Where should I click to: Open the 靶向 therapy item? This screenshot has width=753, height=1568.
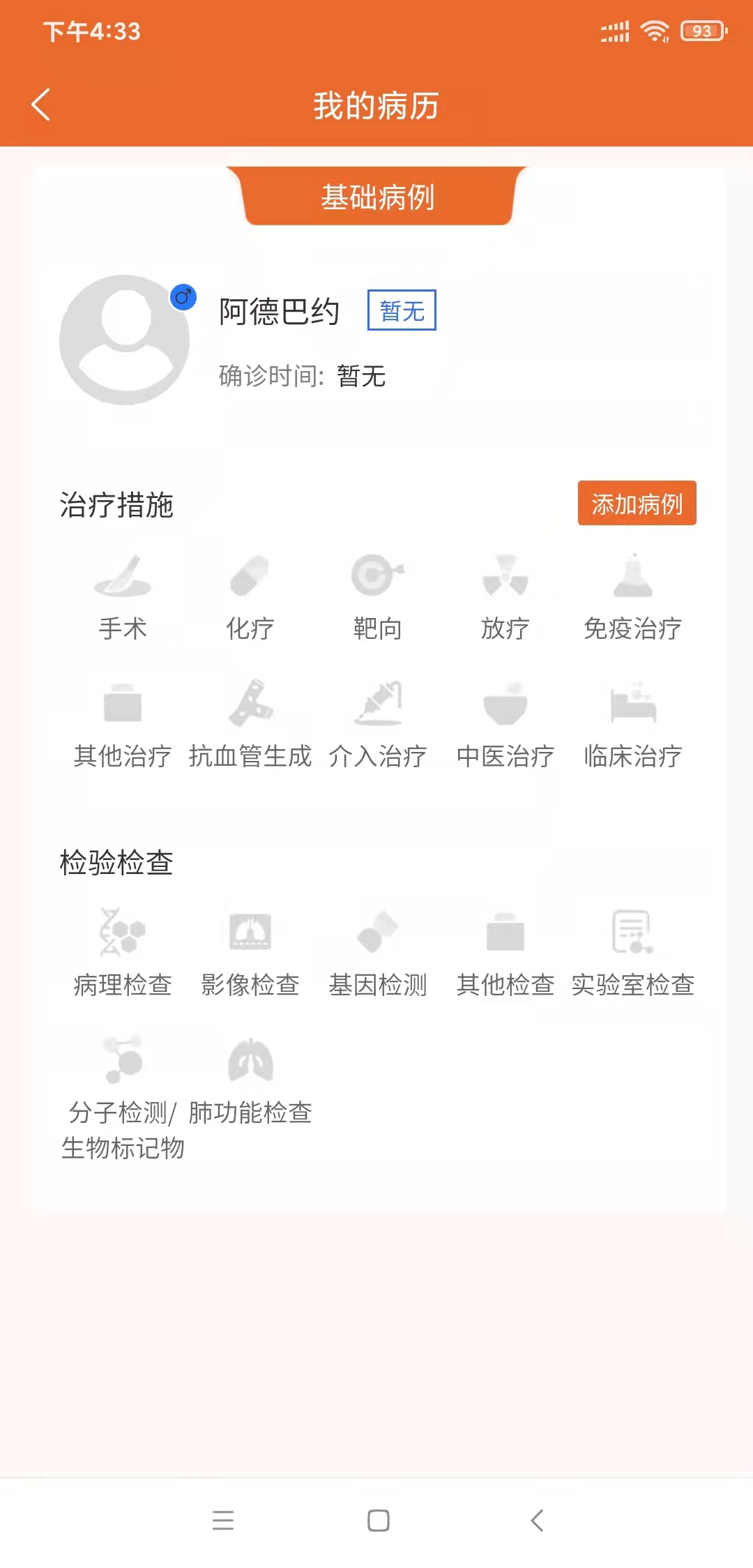(378, 598)
